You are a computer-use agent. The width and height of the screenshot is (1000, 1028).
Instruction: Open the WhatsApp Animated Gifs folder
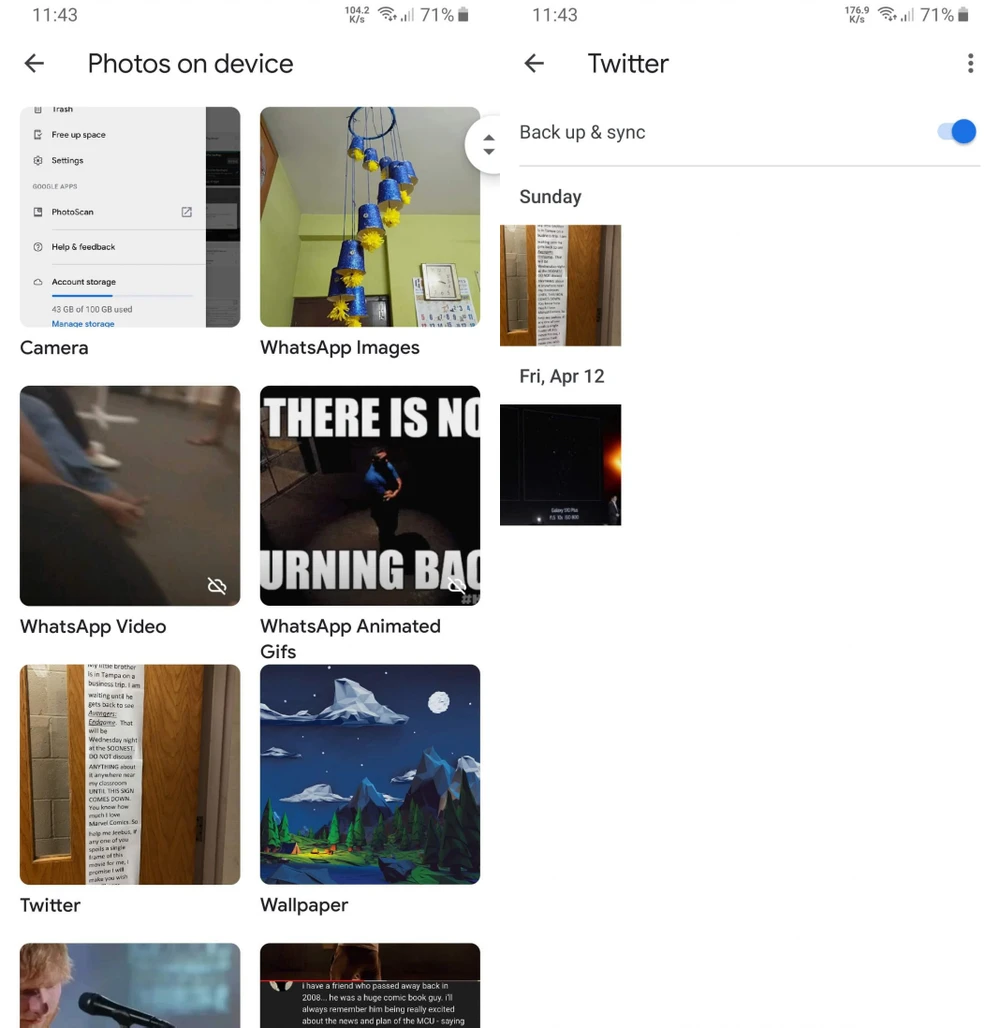tap(369, 496)
